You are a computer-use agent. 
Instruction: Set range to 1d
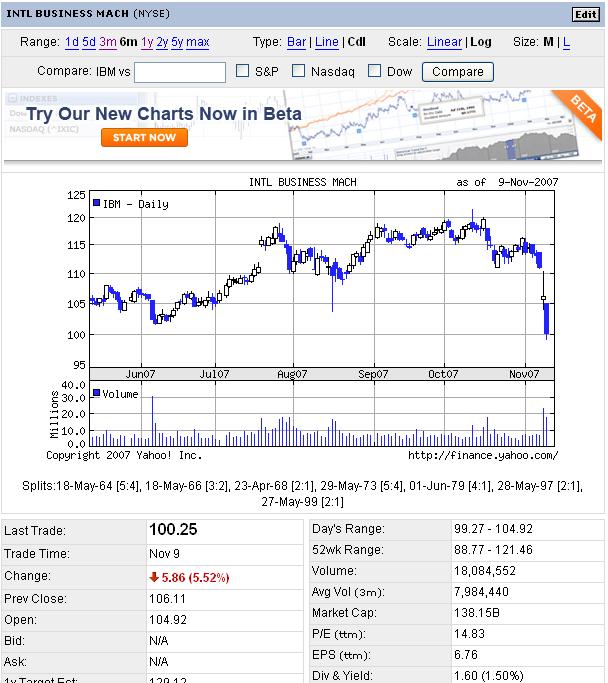point(71,42)
